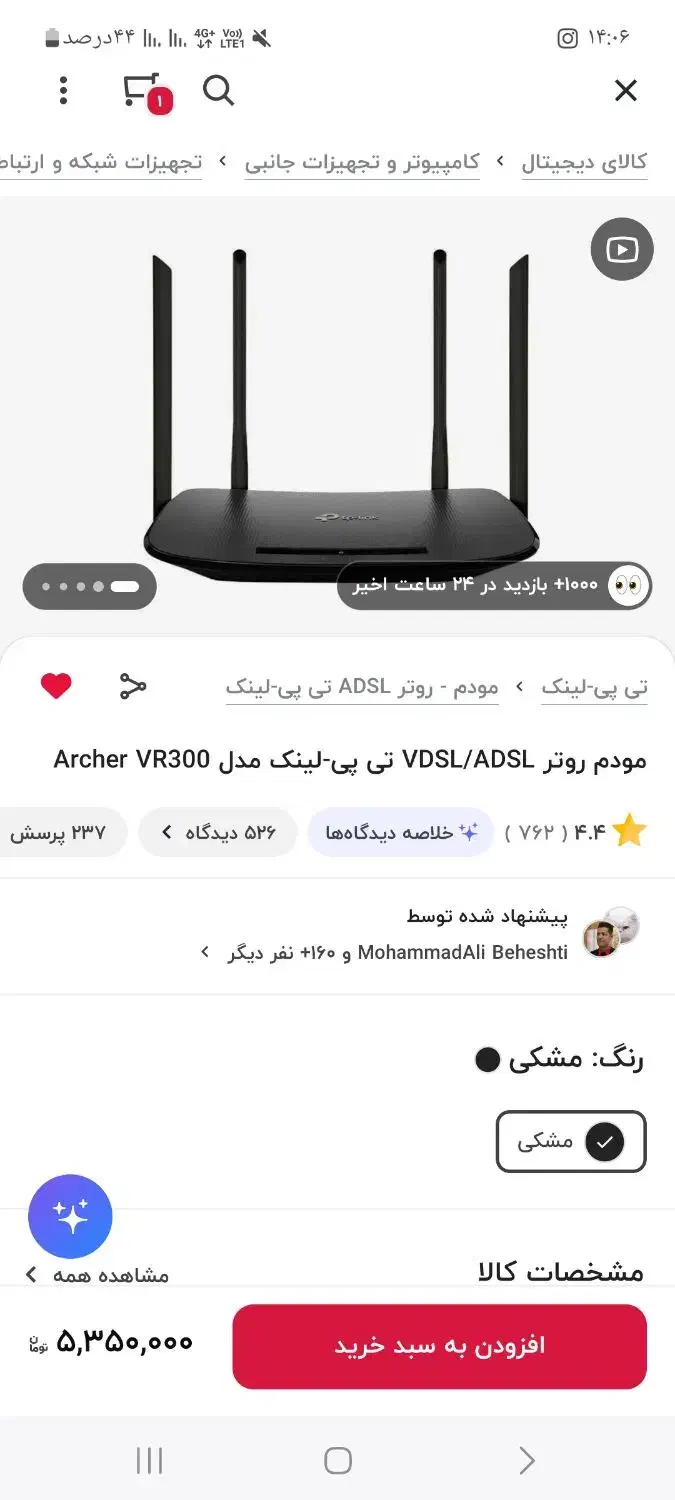Tap افزودن به سبد خرید button
The image size is (675, 1500).
coord(439,1346)
